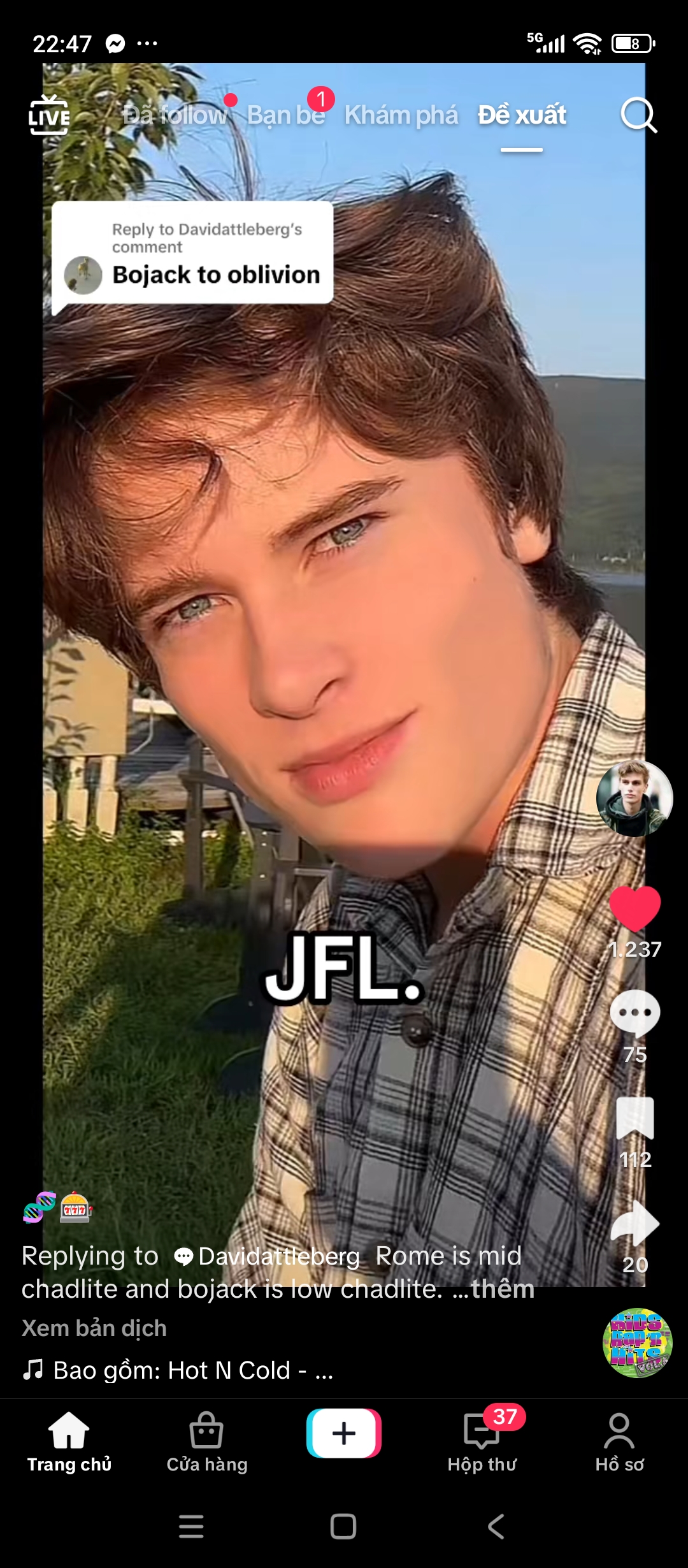Open the Bojack to oblivion comment reply
This screenshot has width=688, height=1568.
point(192,253)
